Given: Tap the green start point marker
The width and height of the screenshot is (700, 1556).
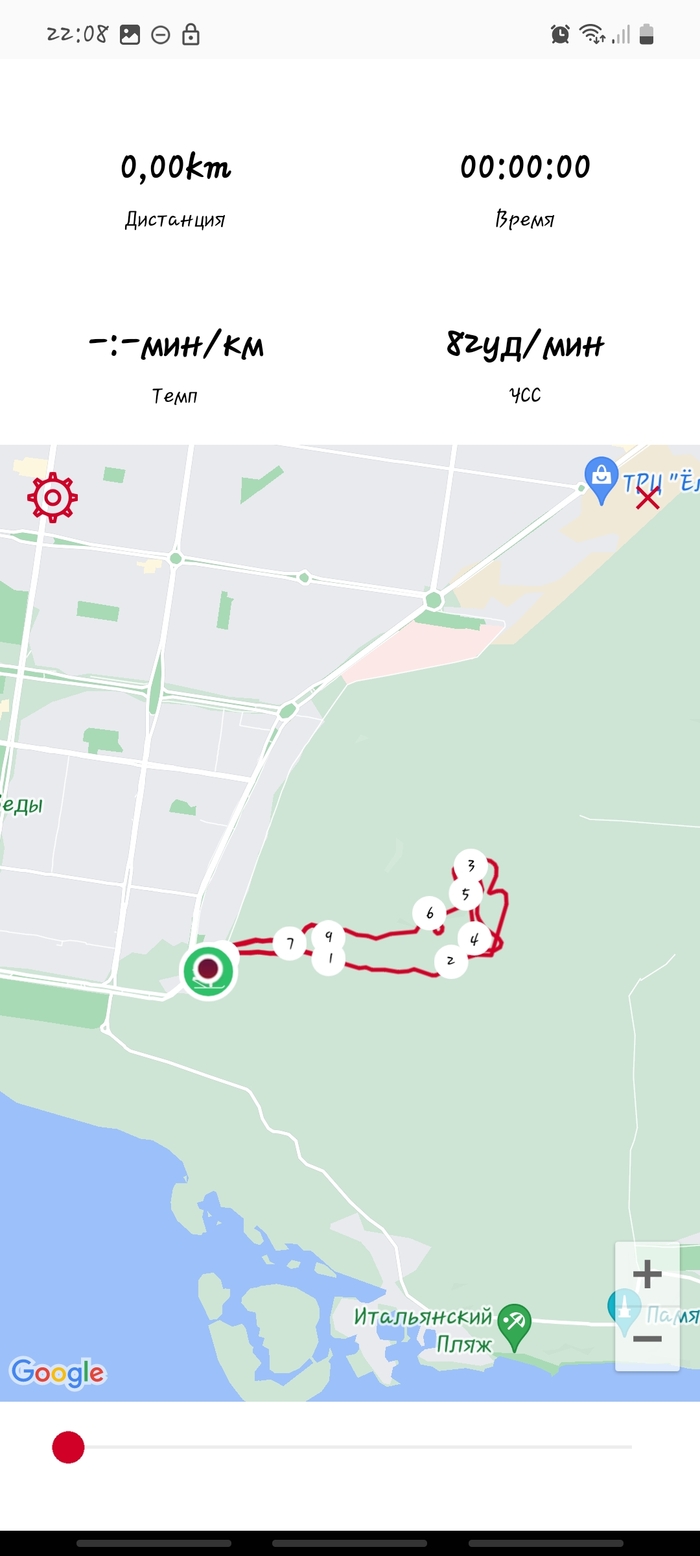Looking at the screenshot, I should point(208,969).
